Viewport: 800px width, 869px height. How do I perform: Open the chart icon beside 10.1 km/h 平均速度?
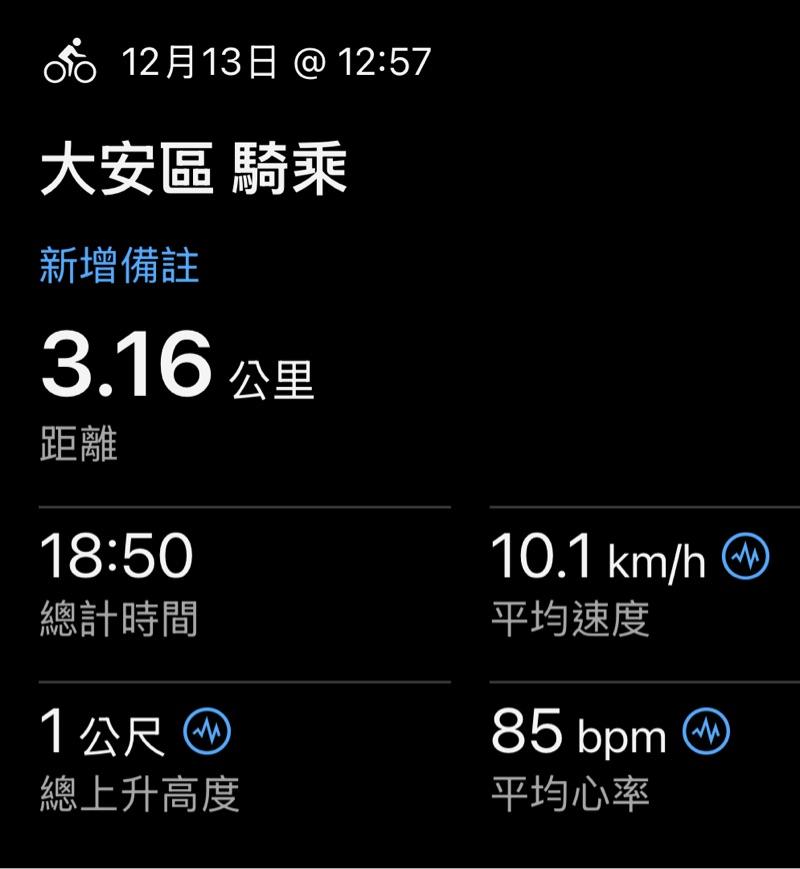coord(747,557)
